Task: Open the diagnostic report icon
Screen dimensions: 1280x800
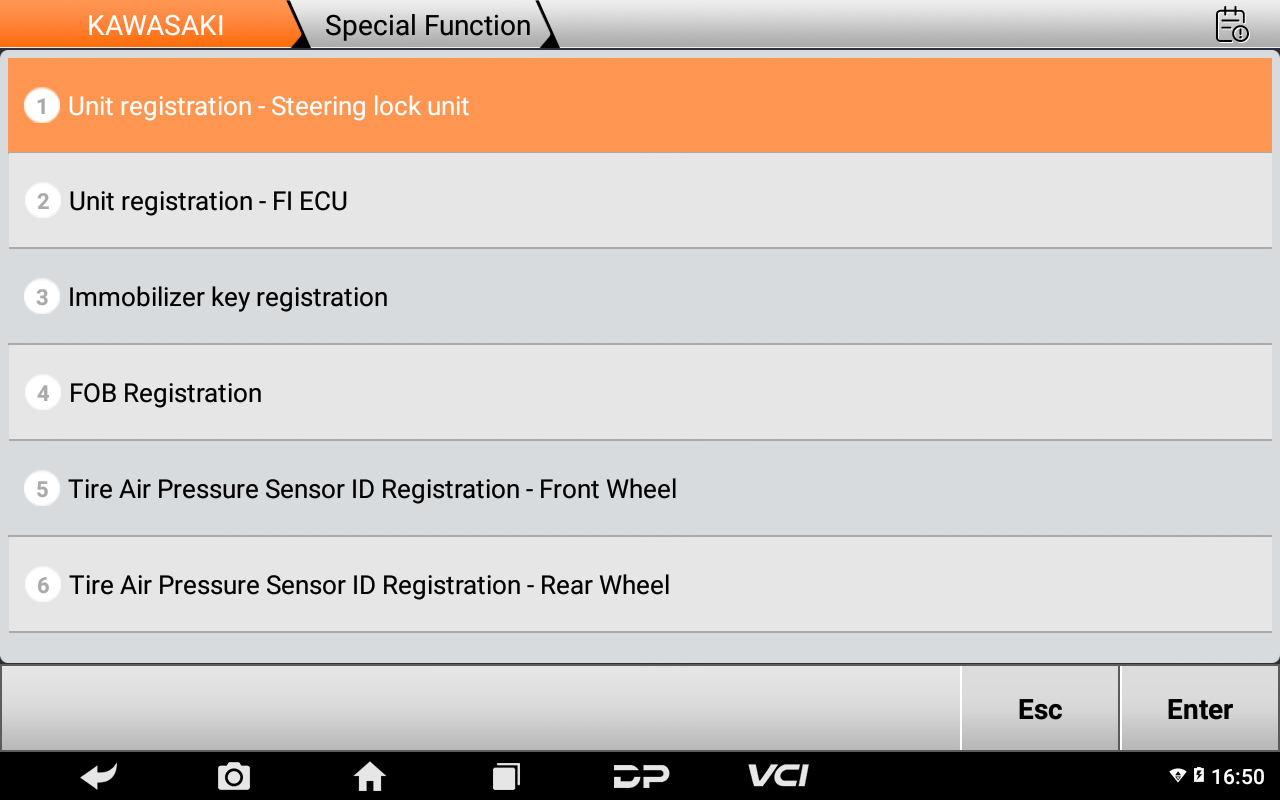Action: pyautogui.click(x=1231, y=25)
